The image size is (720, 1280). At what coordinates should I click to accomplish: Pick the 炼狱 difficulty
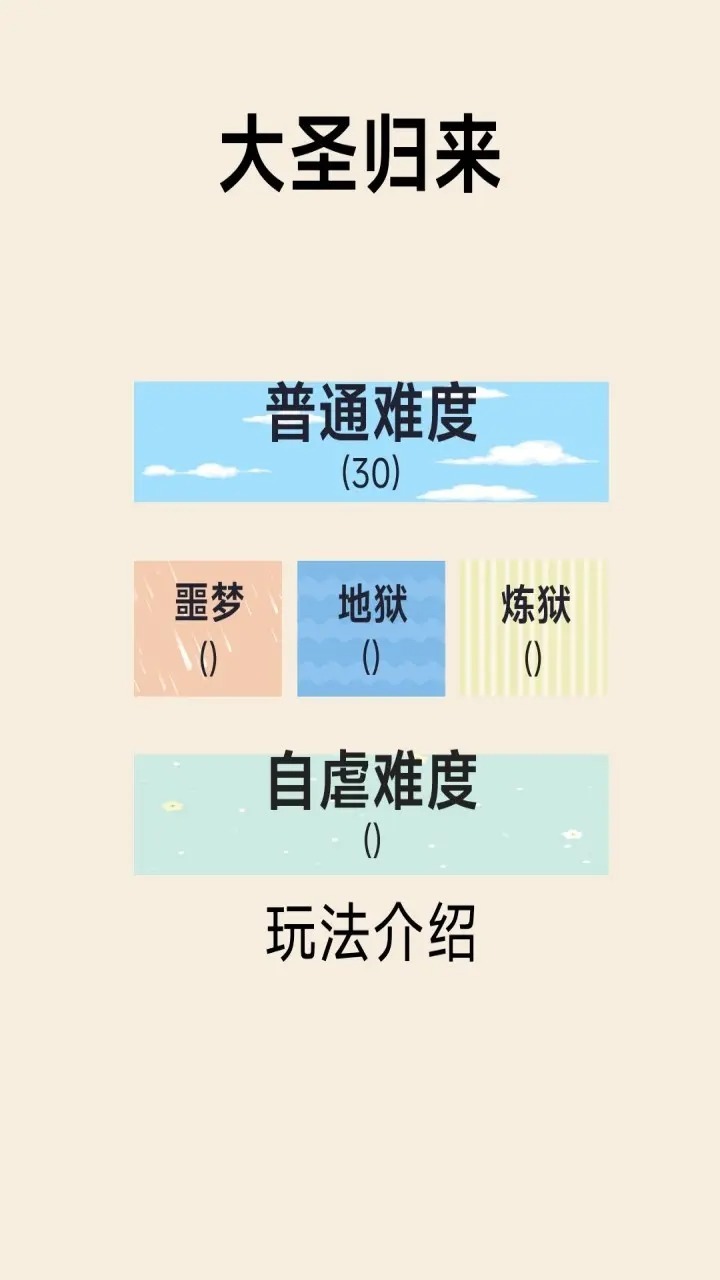click(x=534, y=628)
